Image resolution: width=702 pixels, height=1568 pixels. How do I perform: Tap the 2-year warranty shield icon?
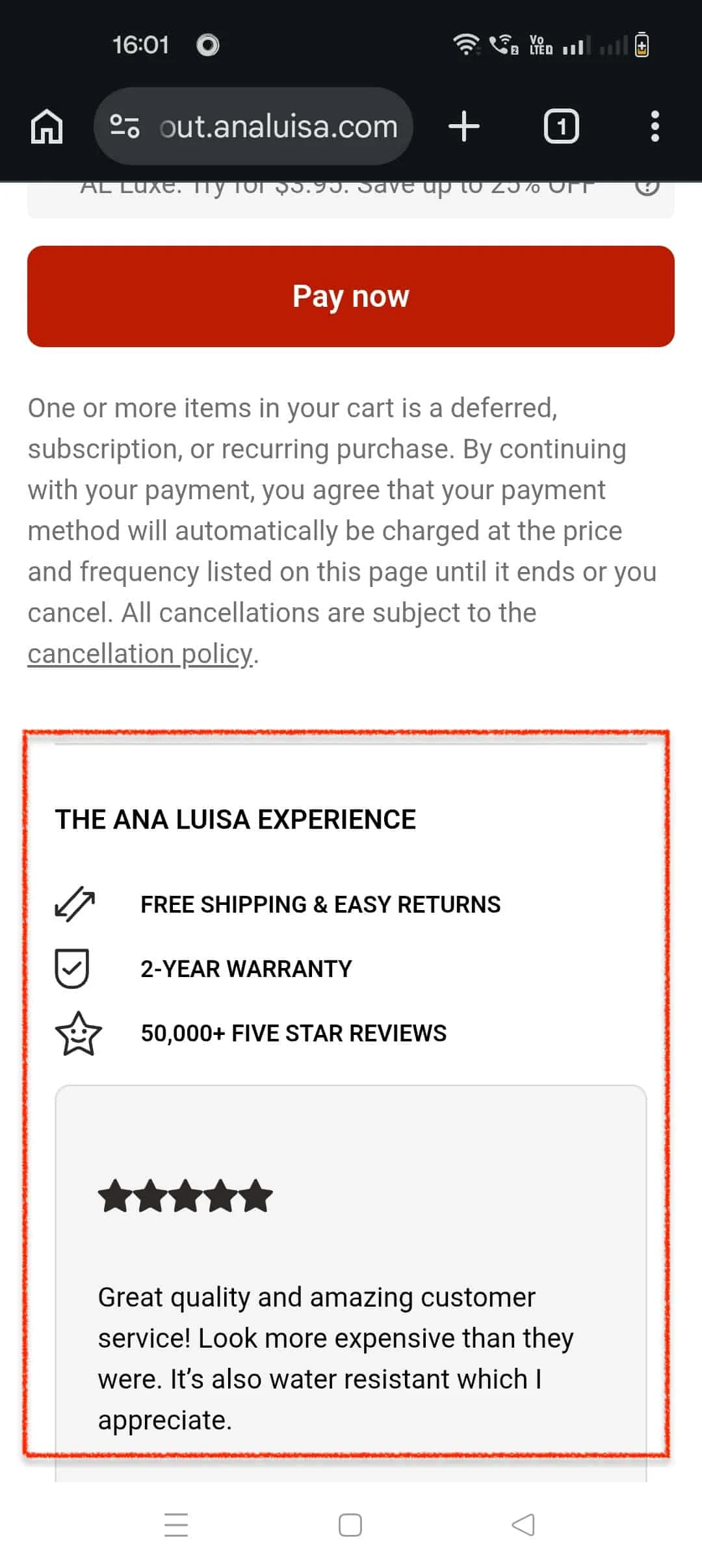pyautogui.click(x=73, y=968)
